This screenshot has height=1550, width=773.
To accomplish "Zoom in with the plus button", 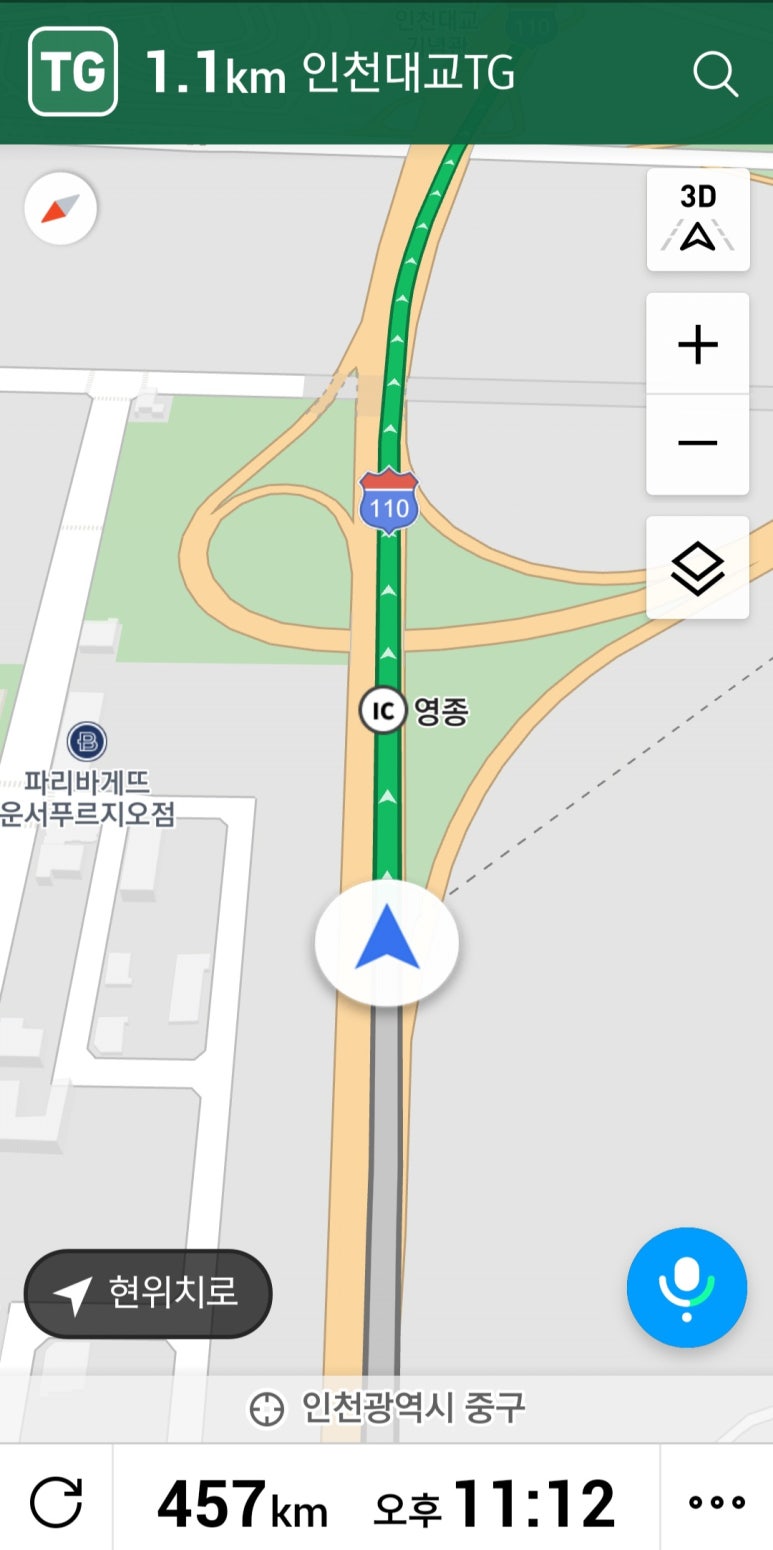I will [x=698, y=345].
